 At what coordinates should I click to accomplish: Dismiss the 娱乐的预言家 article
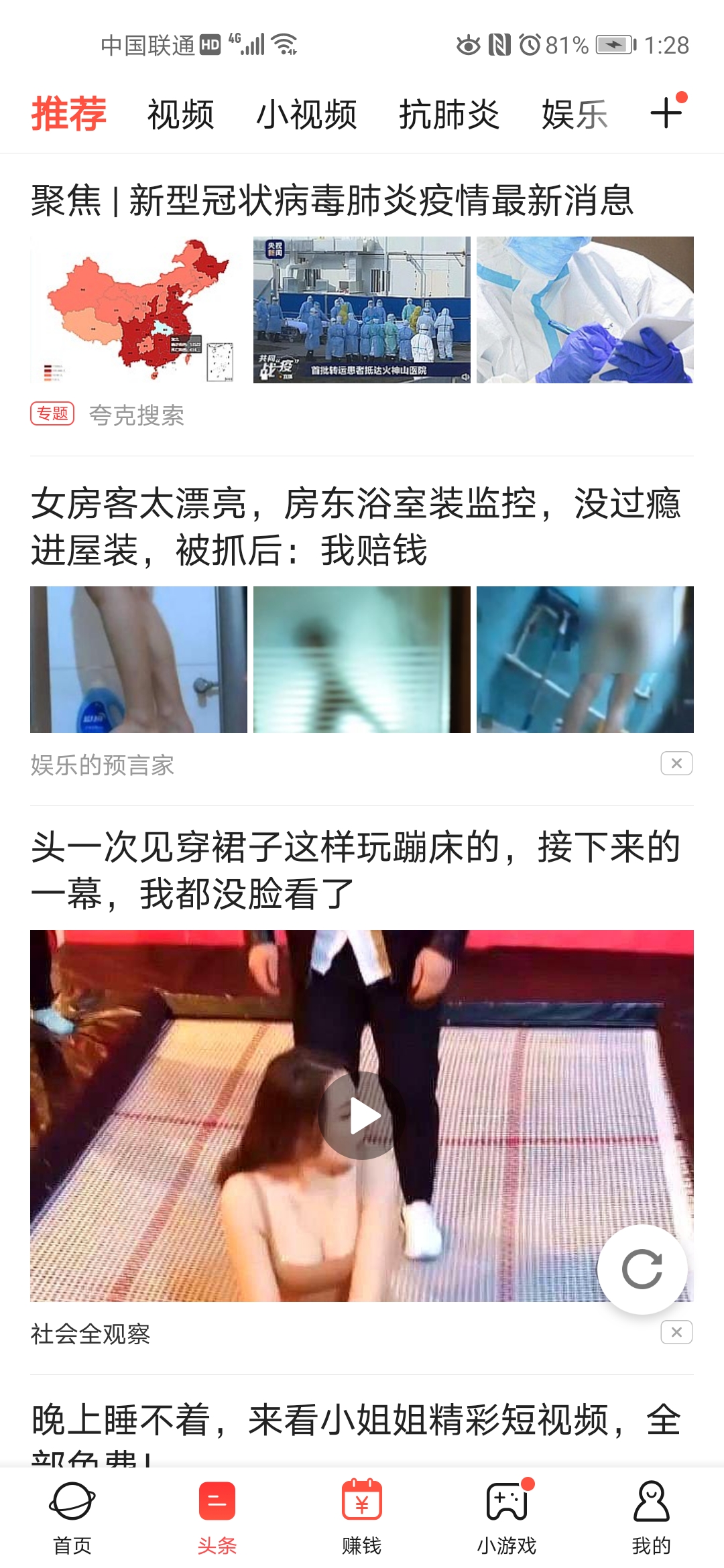pyautogui.click(x=676, y=763)
